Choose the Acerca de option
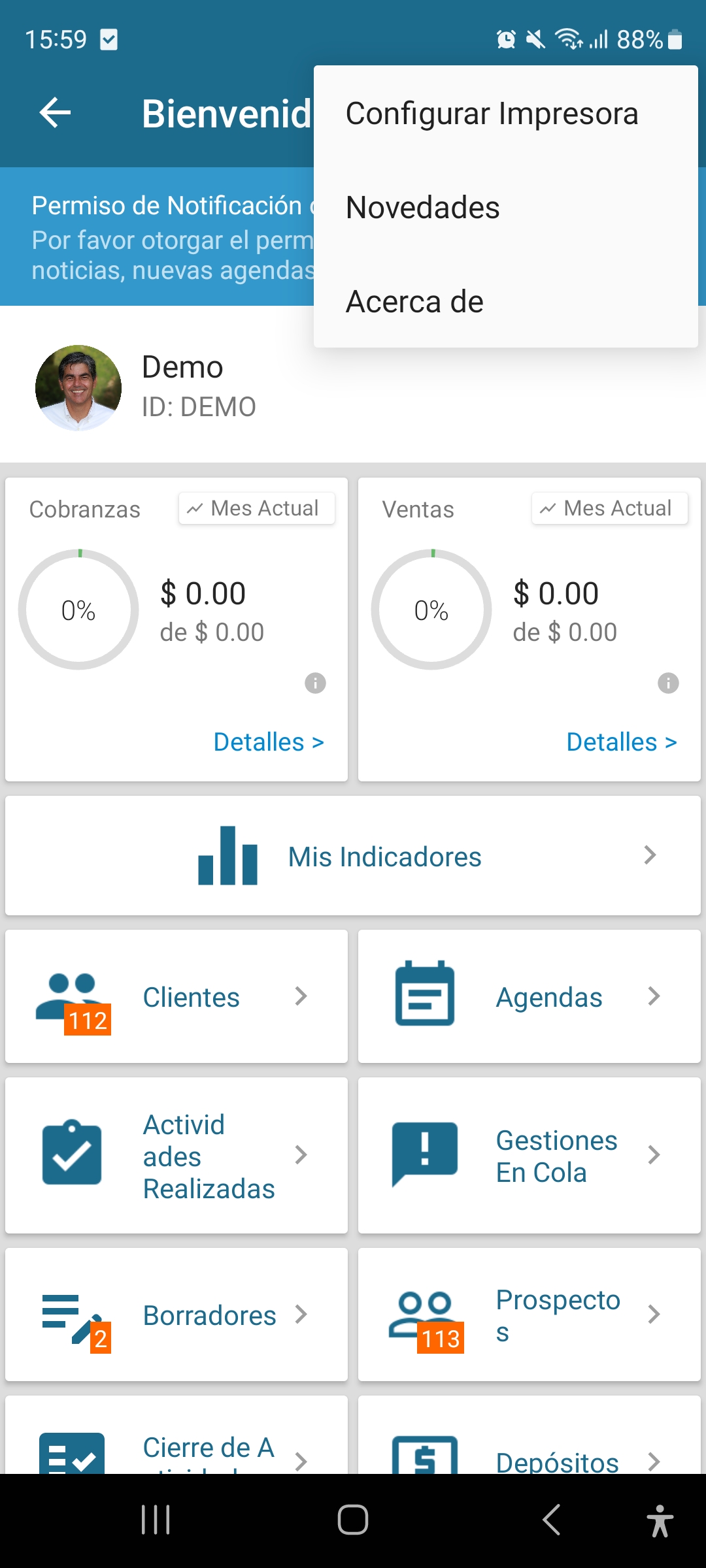 click(414, 302)
